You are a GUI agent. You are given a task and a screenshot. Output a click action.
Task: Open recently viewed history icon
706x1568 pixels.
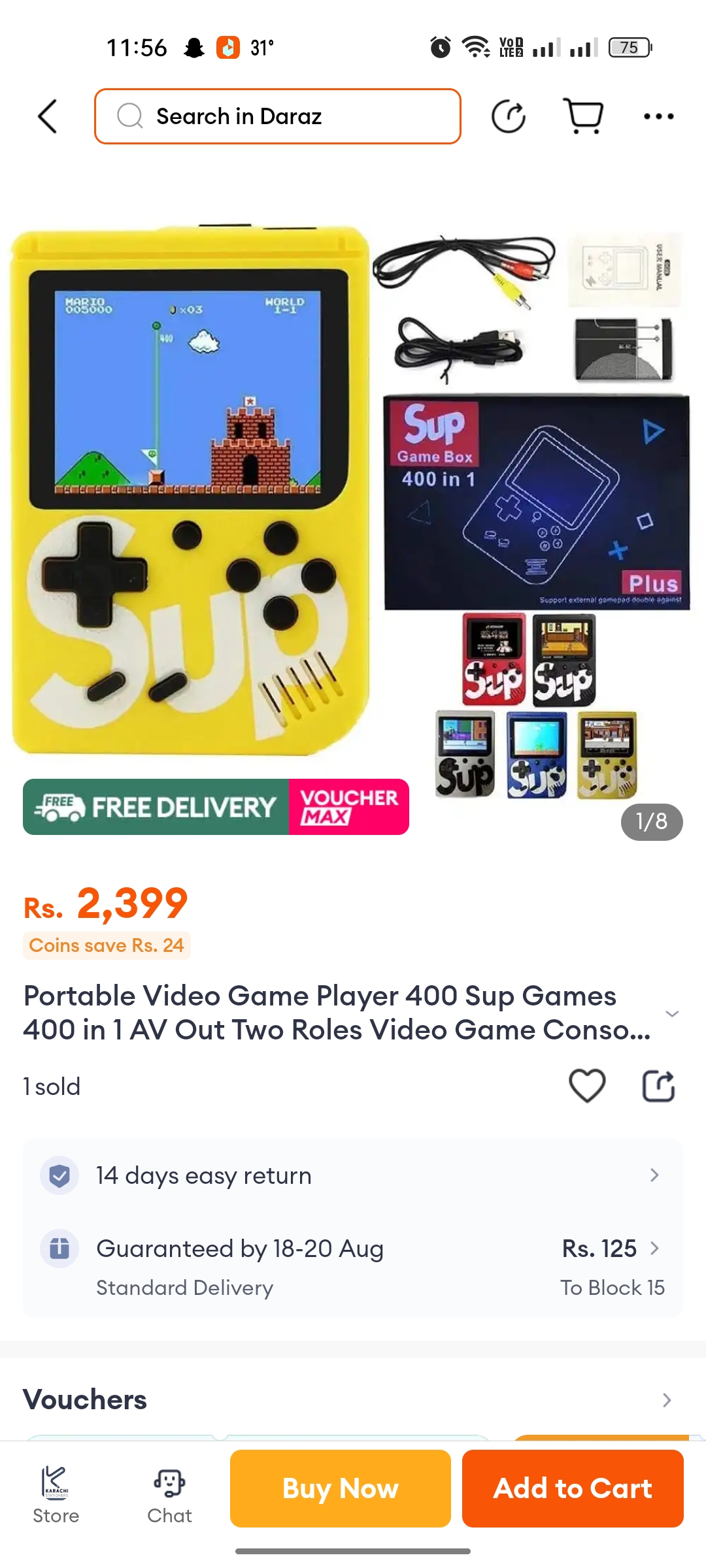[x=508, y=116]
